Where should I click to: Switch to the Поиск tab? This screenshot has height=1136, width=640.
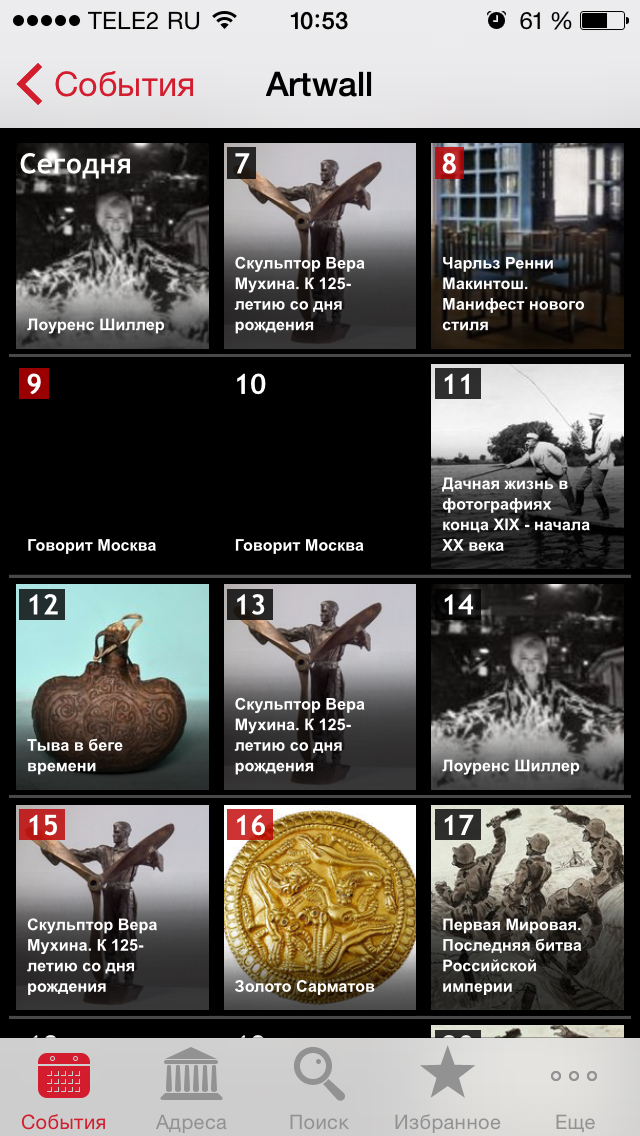click(x=319, y=1088)
